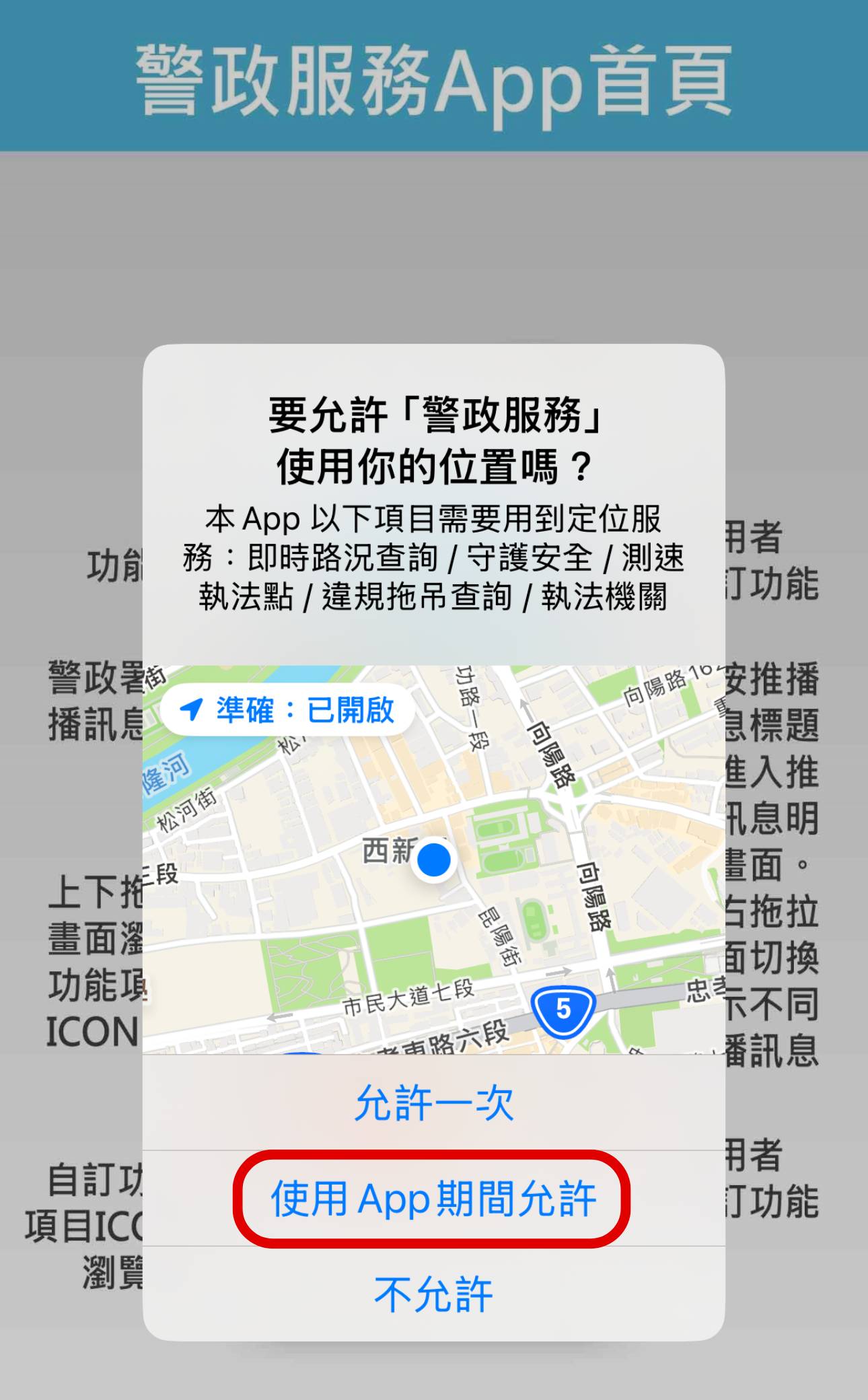Click the red circle annotation highlight
Viewport: 868px width, 1400px height.
click(x=434, y=1198)
